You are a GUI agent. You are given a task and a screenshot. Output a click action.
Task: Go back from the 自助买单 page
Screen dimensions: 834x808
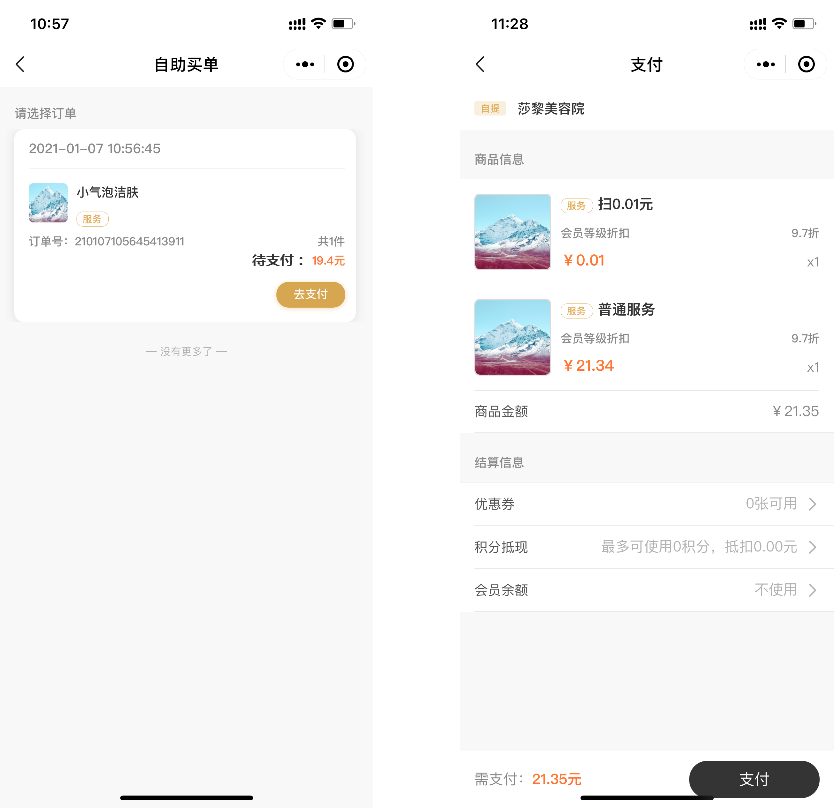point(20,65)
